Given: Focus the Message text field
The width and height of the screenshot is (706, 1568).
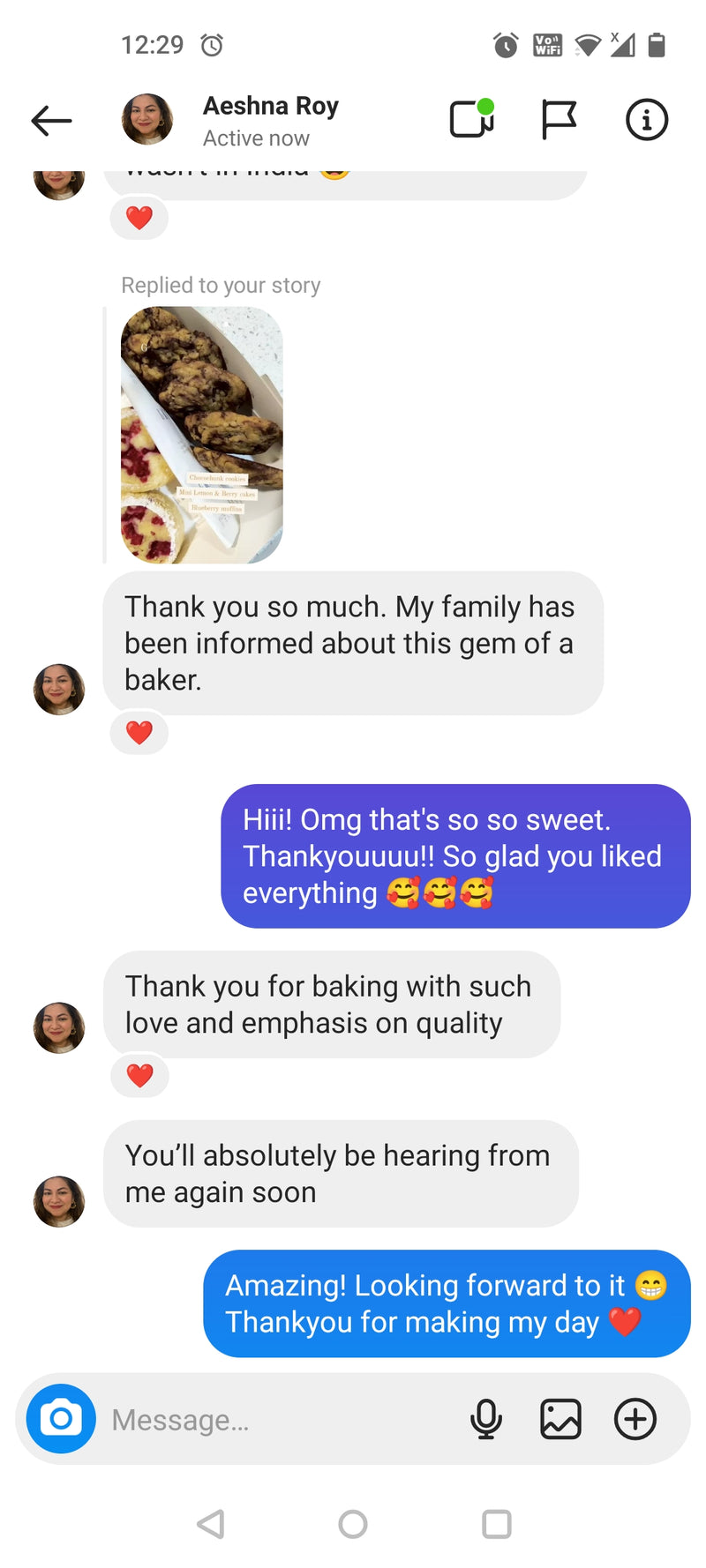Looking at the screenshot, I should point(282,1420).
